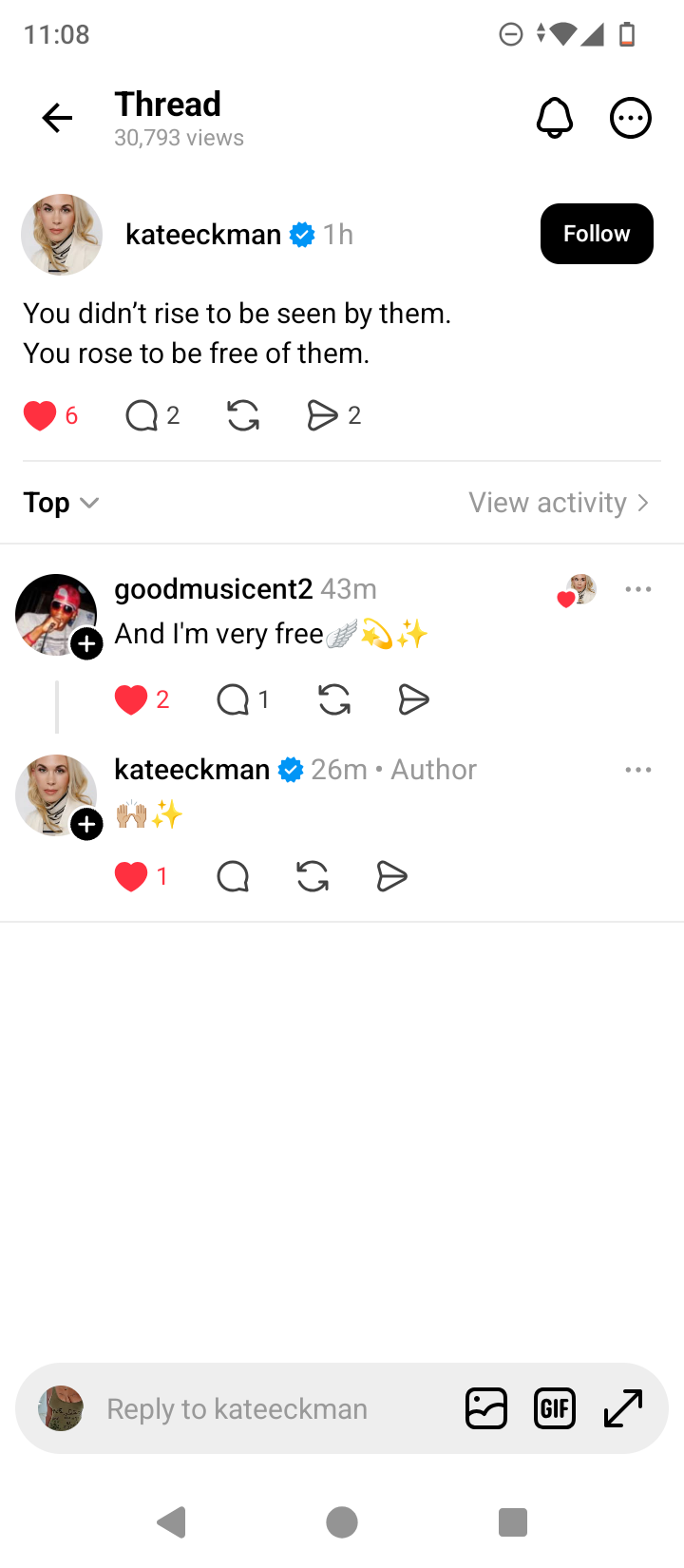The height and width of the screenshot is (1568, 684).
Task: Open View activity
Action: [x=559, y=503]
